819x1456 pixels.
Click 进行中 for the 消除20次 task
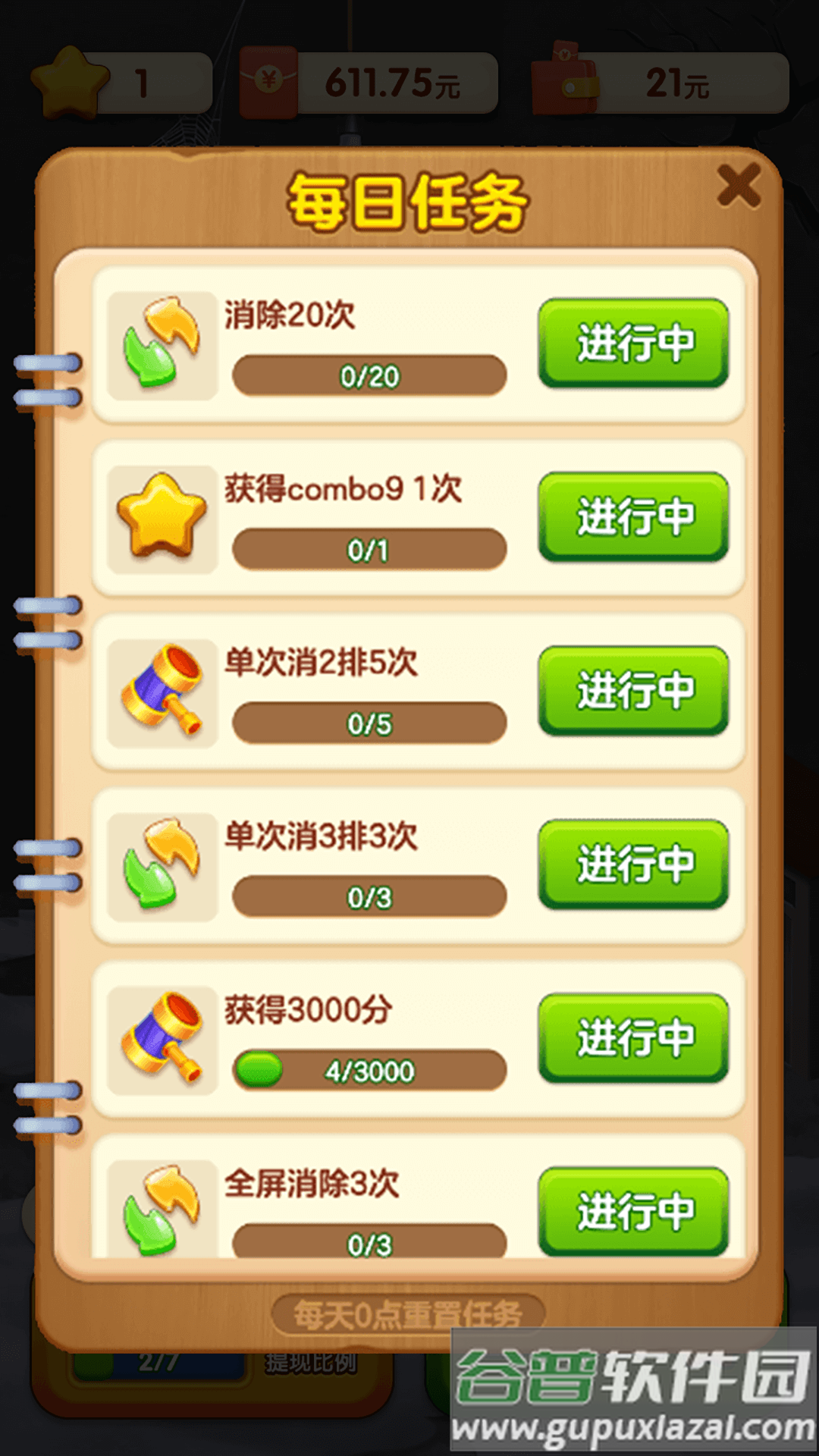click(634, 345)
